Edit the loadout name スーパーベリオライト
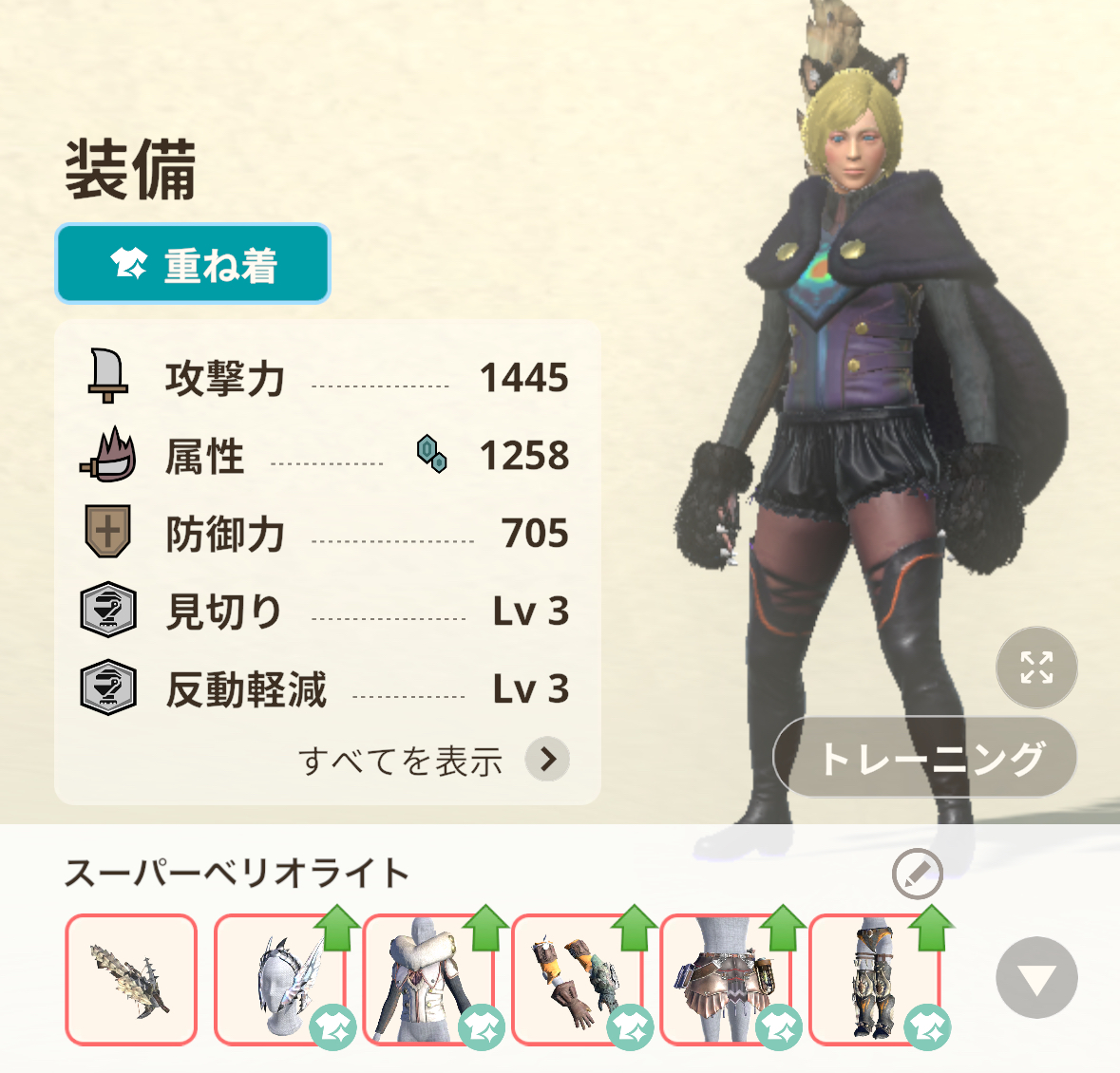1120x1073 pixels. coord(917,874)
